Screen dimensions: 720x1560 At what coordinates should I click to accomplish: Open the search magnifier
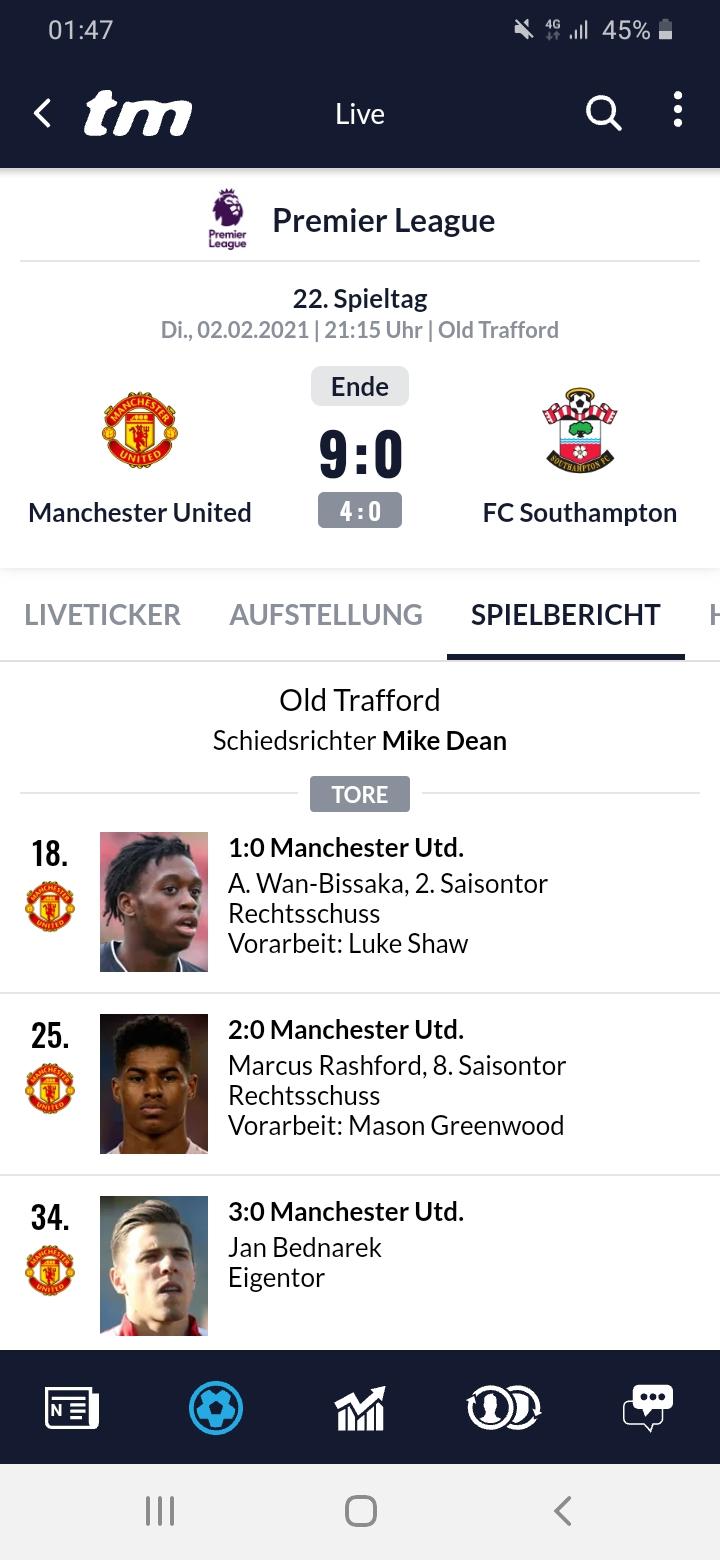click(x=603, y=114)
